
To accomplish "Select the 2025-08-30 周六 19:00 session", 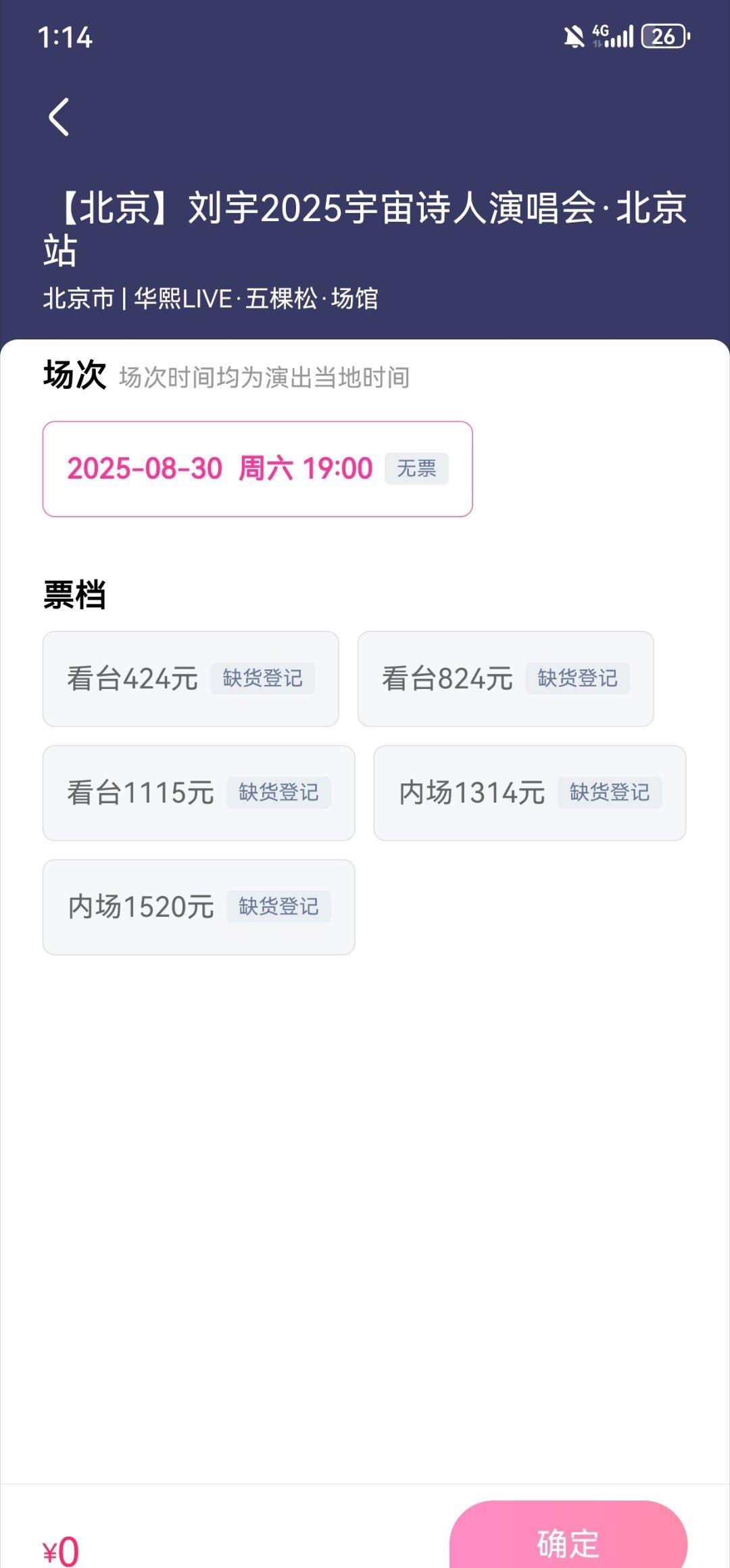I will tap(258, 469).
